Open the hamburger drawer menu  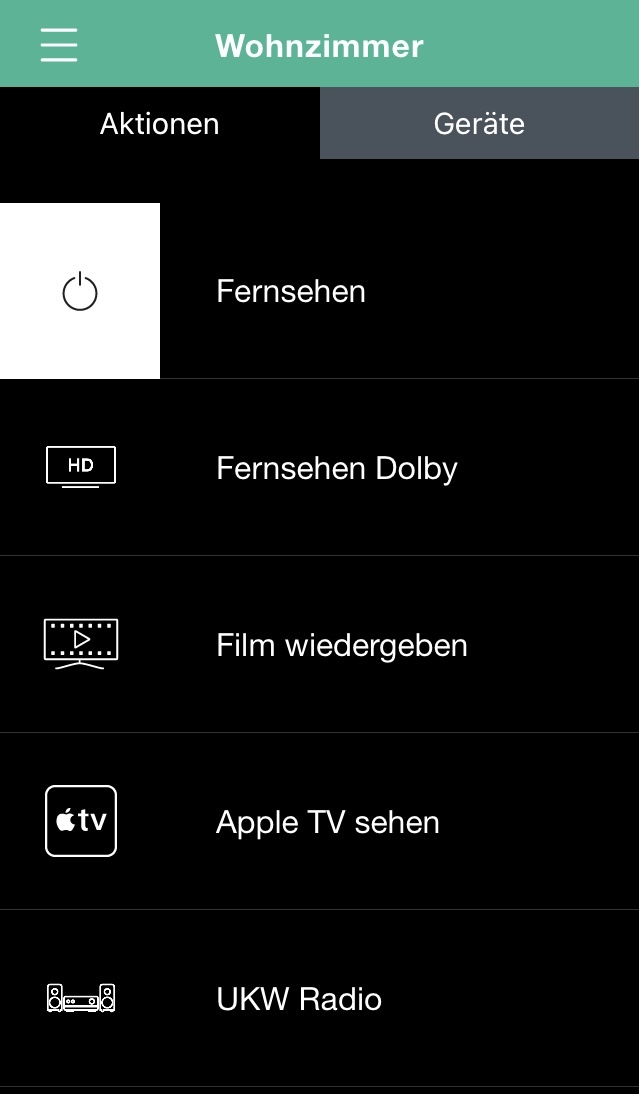click(x=59, y=45)
